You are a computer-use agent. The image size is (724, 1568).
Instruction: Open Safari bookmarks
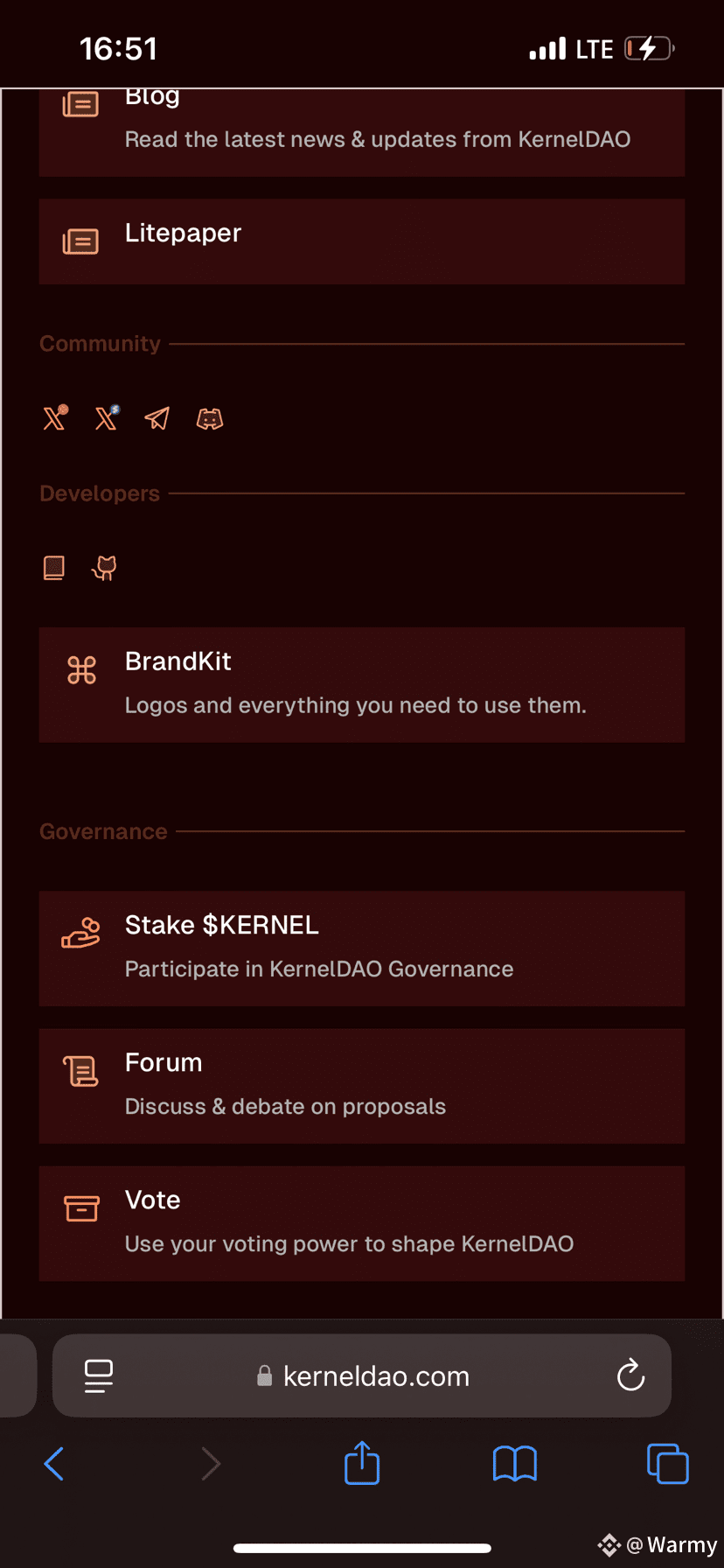[515, 1464]
